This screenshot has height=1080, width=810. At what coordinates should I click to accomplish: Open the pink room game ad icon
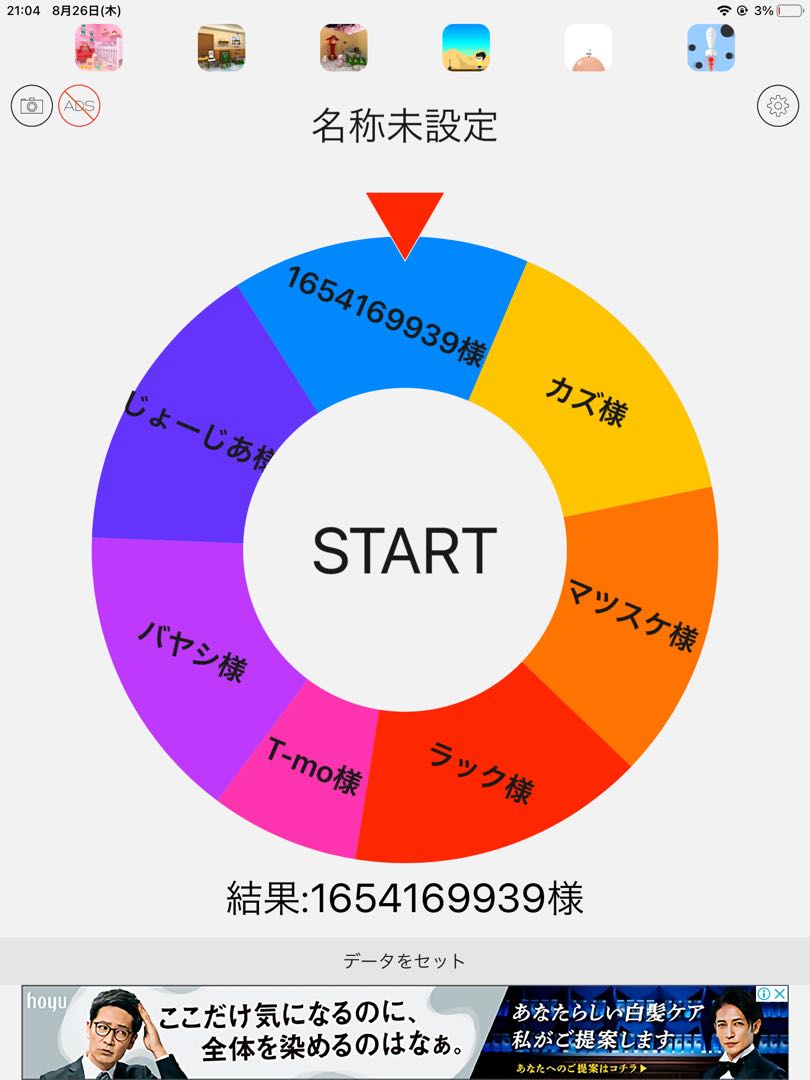tap(100, 47)
